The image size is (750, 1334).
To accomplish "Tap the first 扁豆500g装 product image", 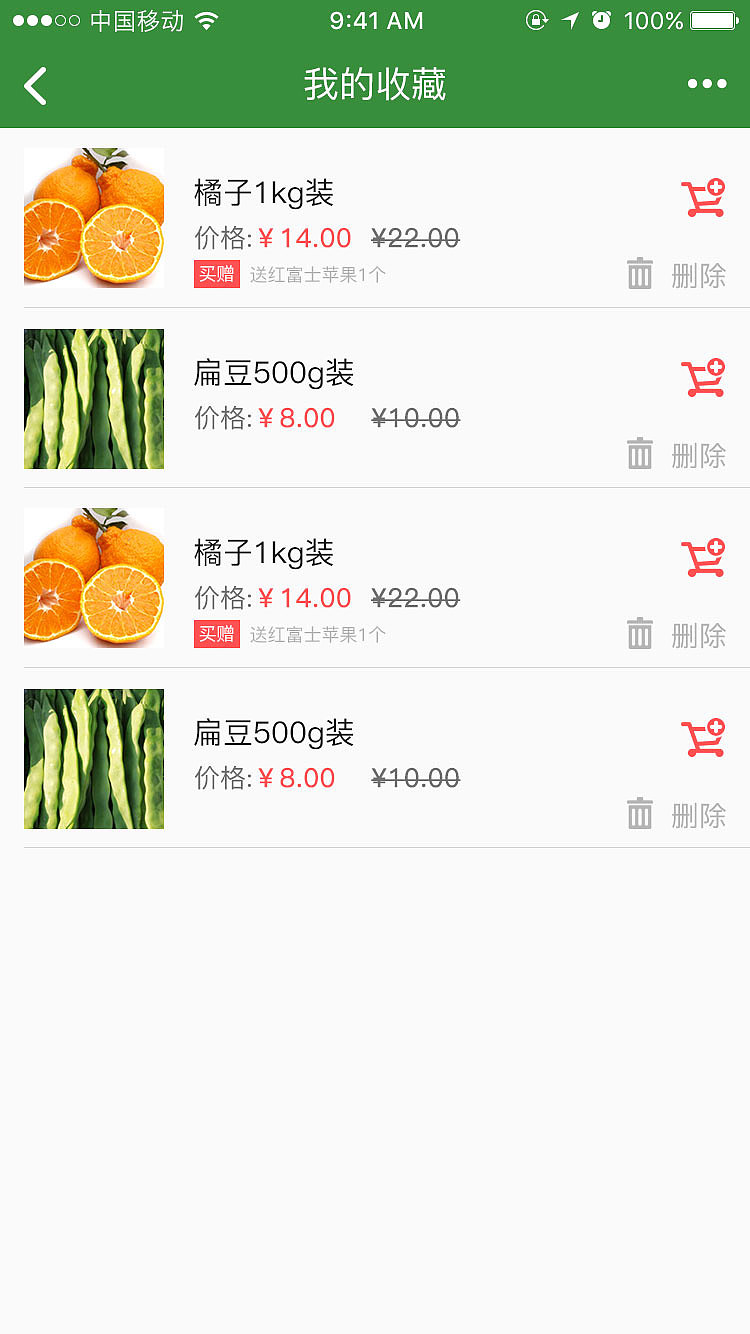I will (x=93, y=398).
